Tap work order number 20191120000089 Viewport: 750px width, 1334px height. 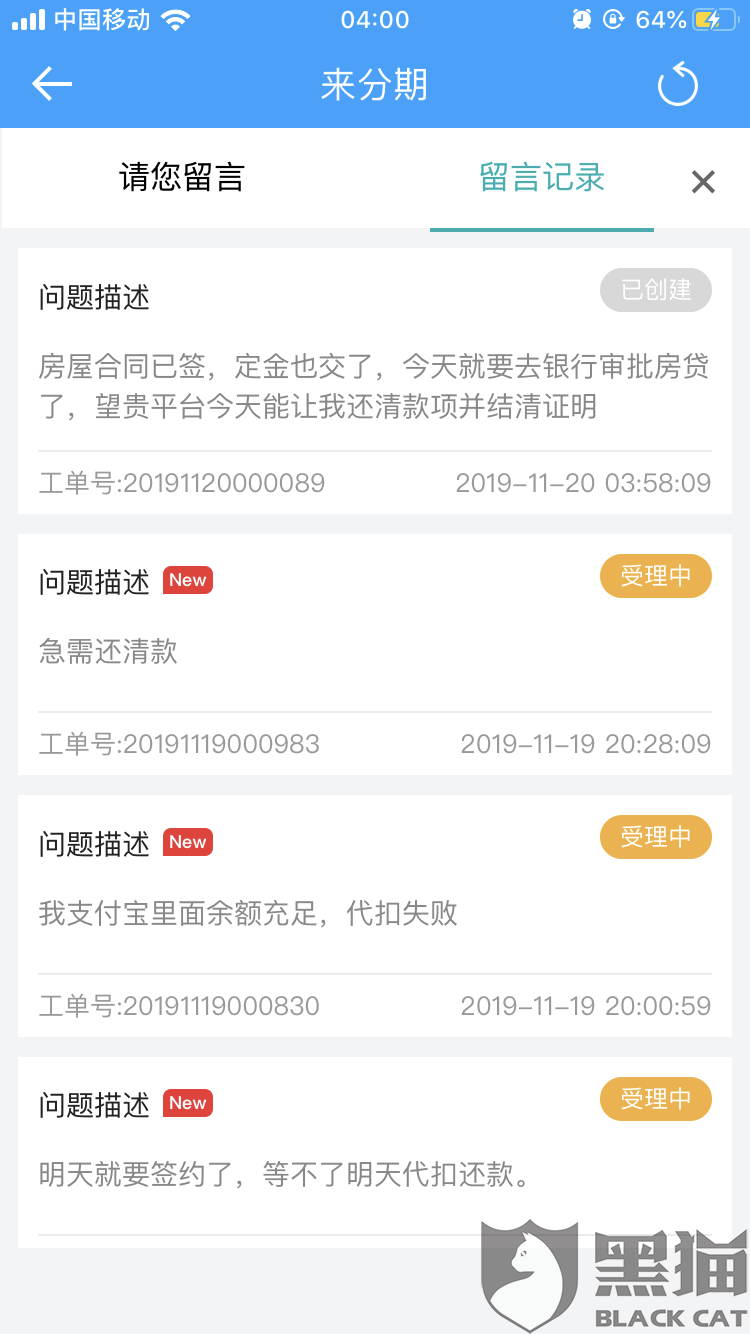(x=181, y=483)
